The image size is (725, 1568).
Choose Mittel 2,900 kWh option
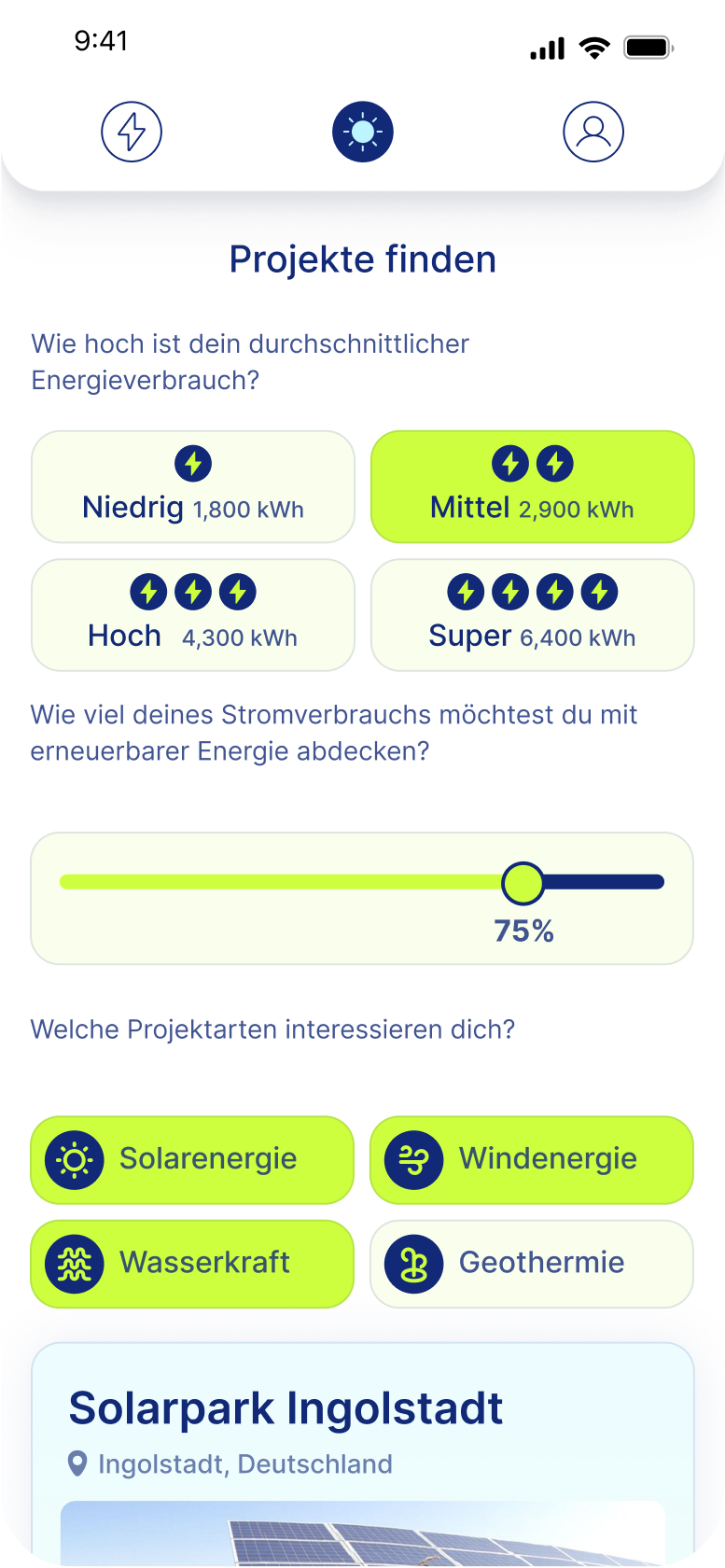pyautogui.click(x=533, y=486)
